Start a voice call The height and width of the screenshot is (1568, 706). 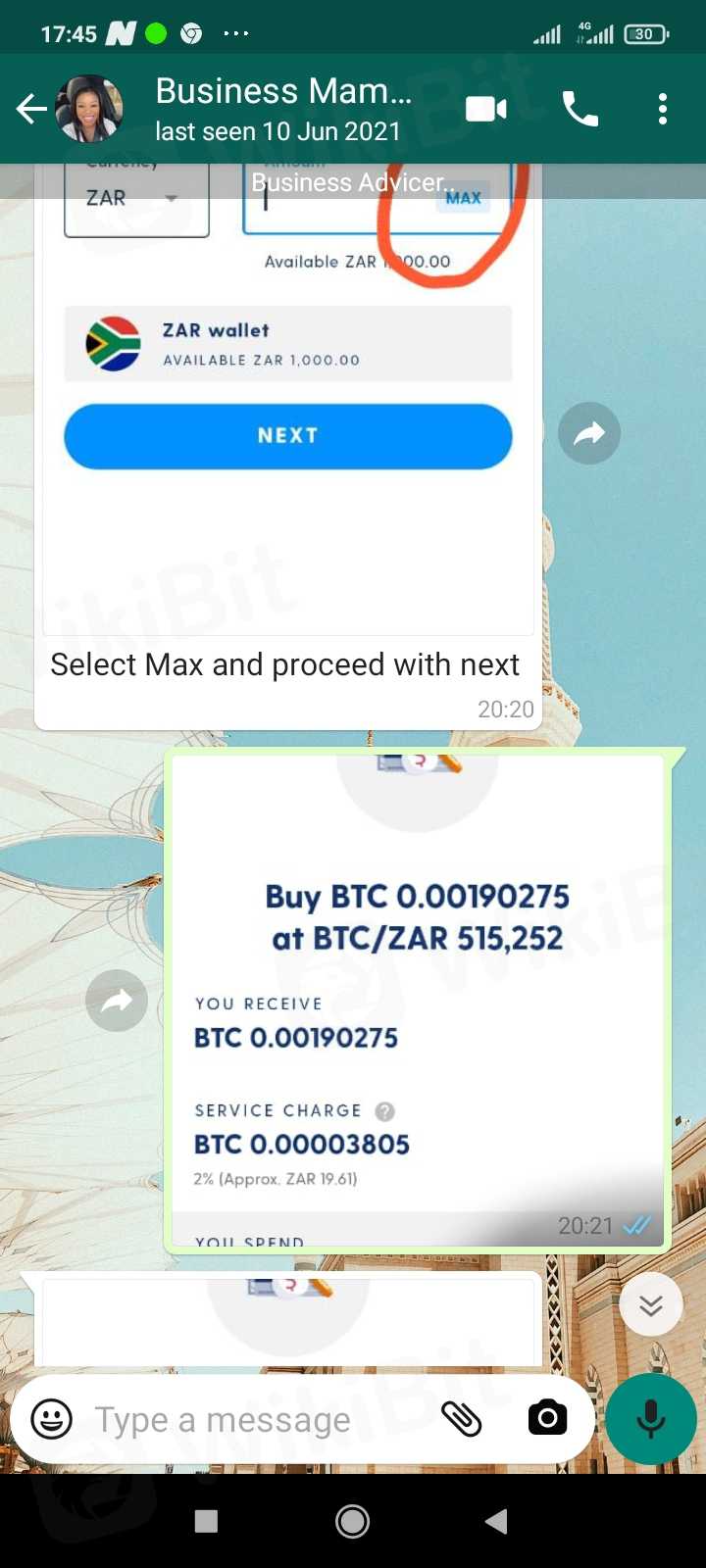click(580, 109)
